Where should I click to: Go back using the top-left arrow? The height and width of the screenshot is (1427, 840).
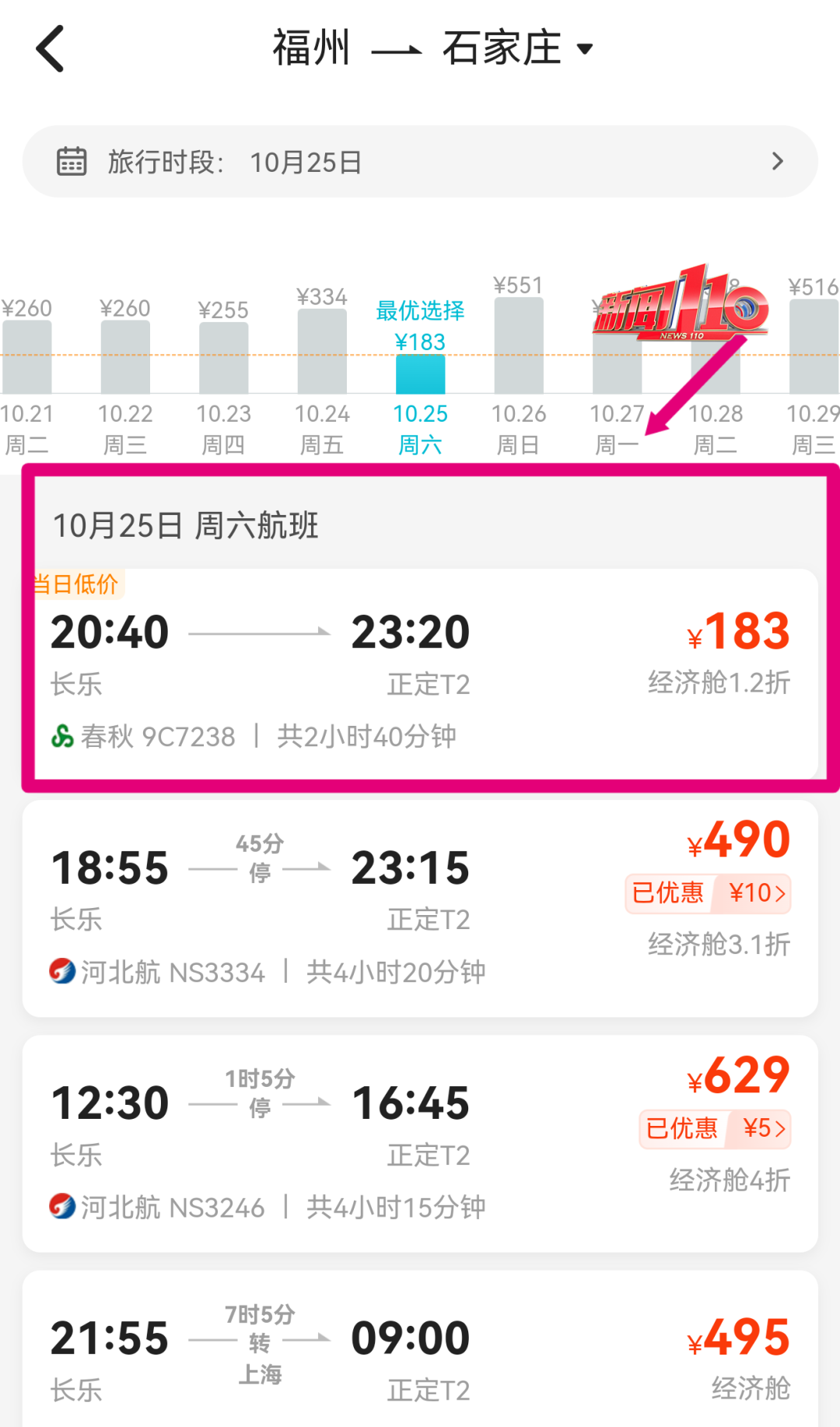[51, 48]
